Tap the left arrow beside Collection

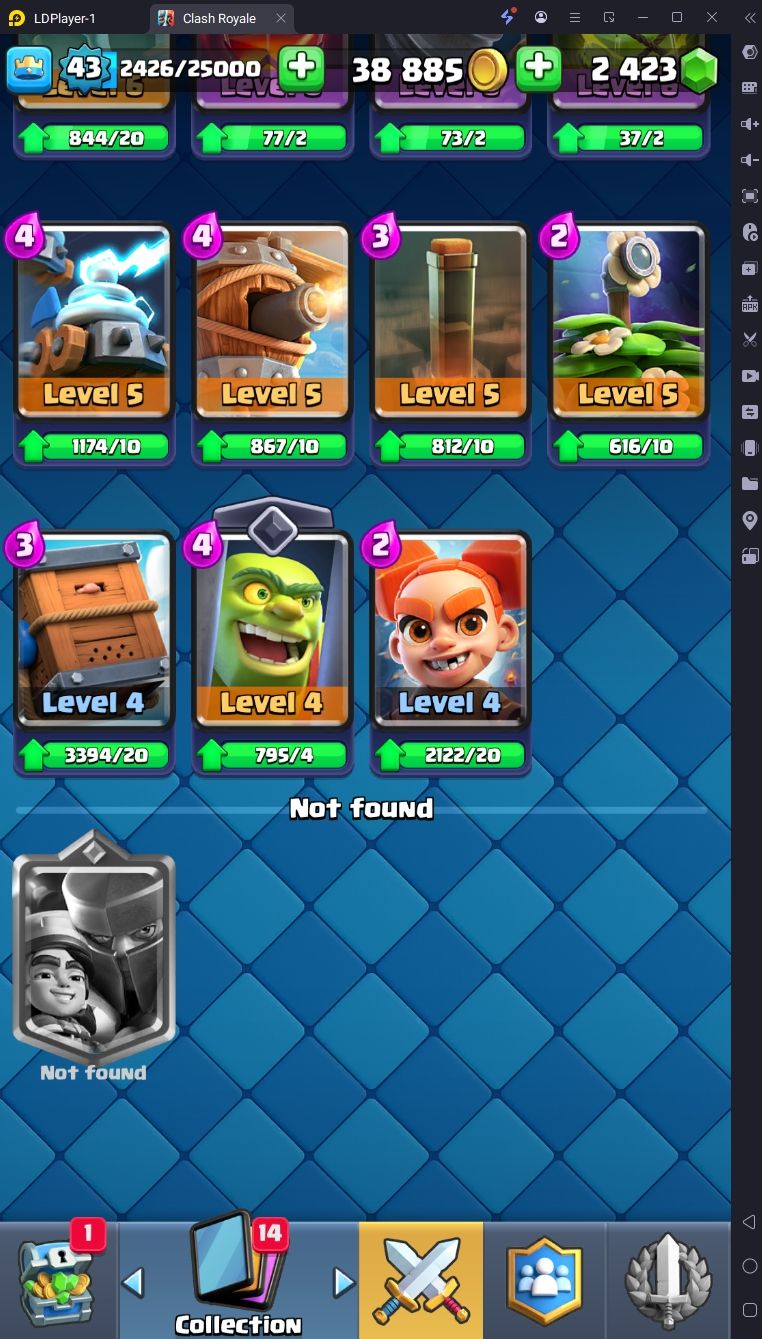pos(133,1281)
